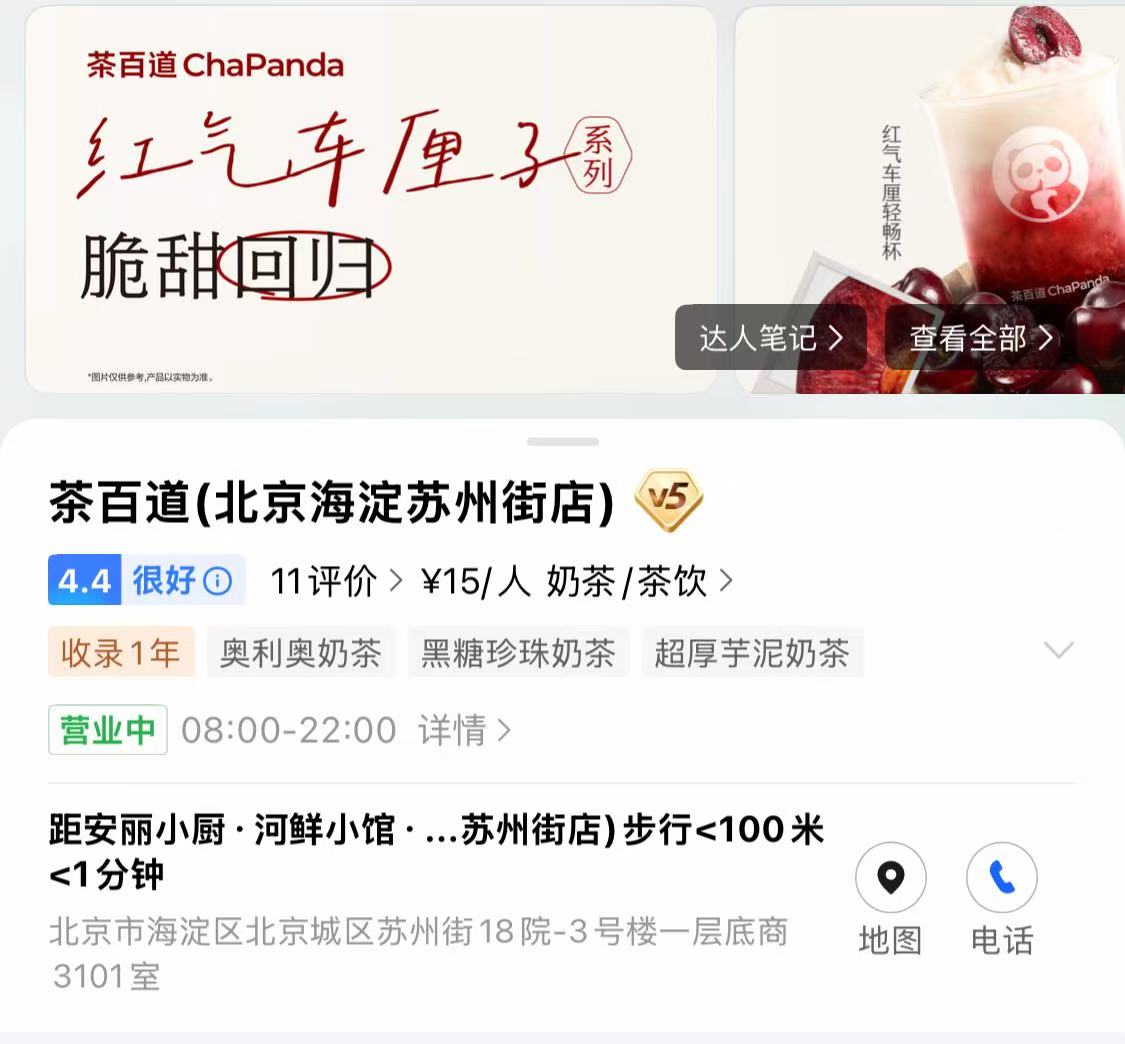Tap the V5 badge
Viewport: 1125px width, 1044px height.
[x=669, y=500]
